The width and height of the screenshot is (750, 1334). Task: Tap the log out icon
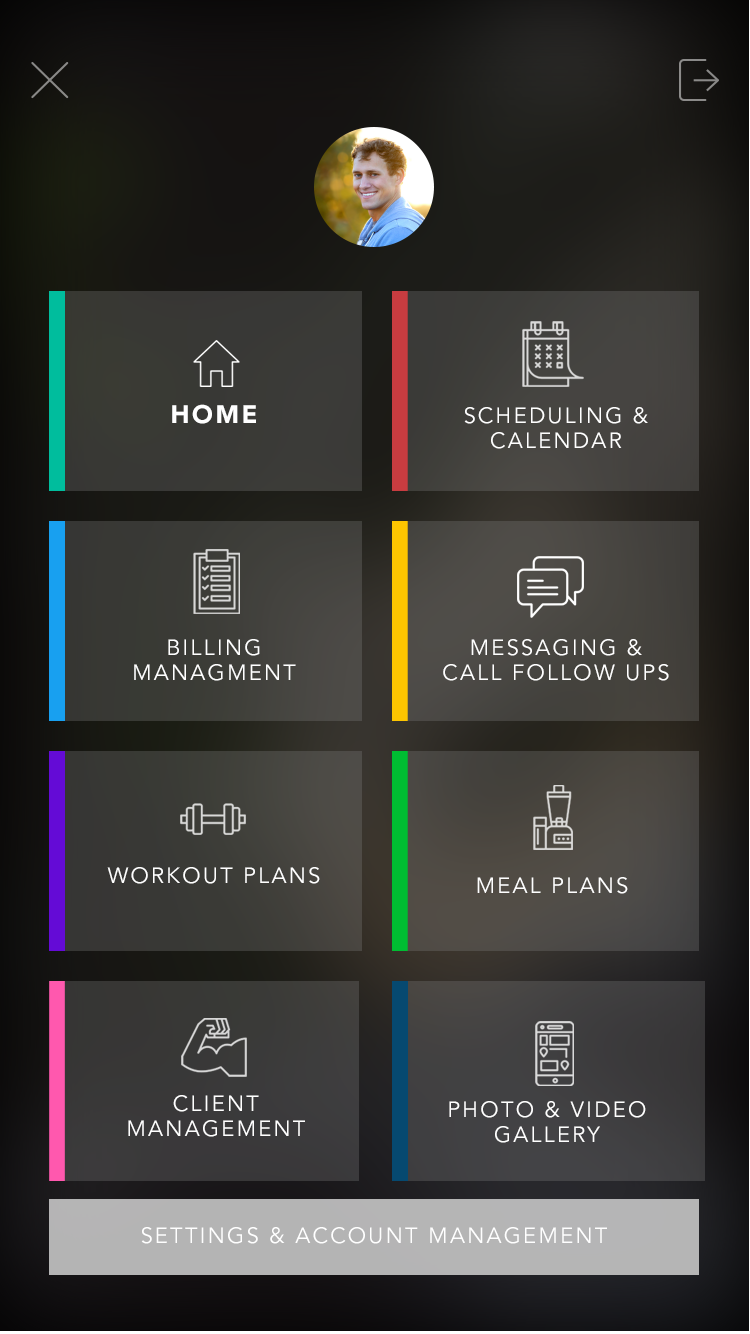pos(699,80)
